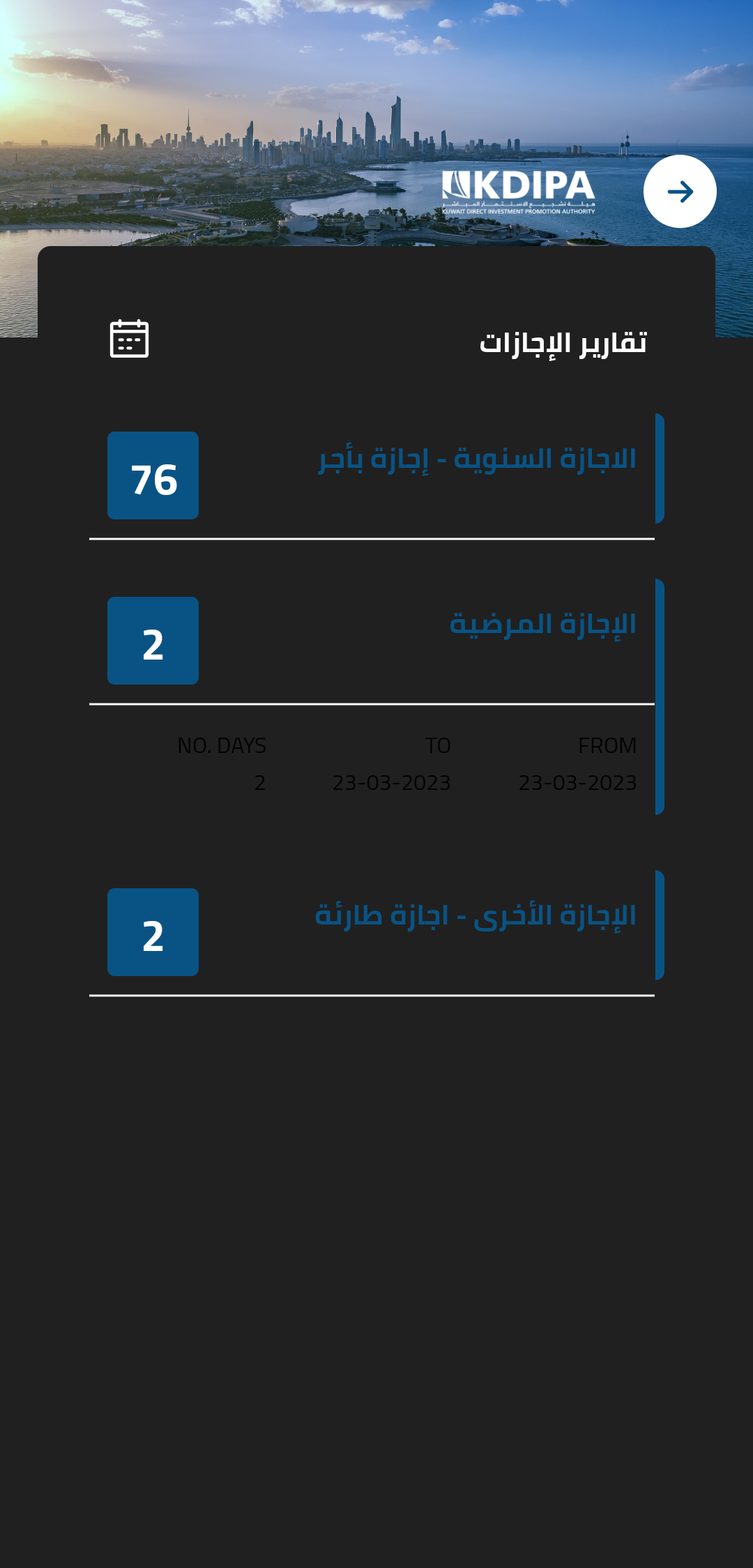Tap the back arrow button
The image size is (753, 1568).
pos(680,191)
